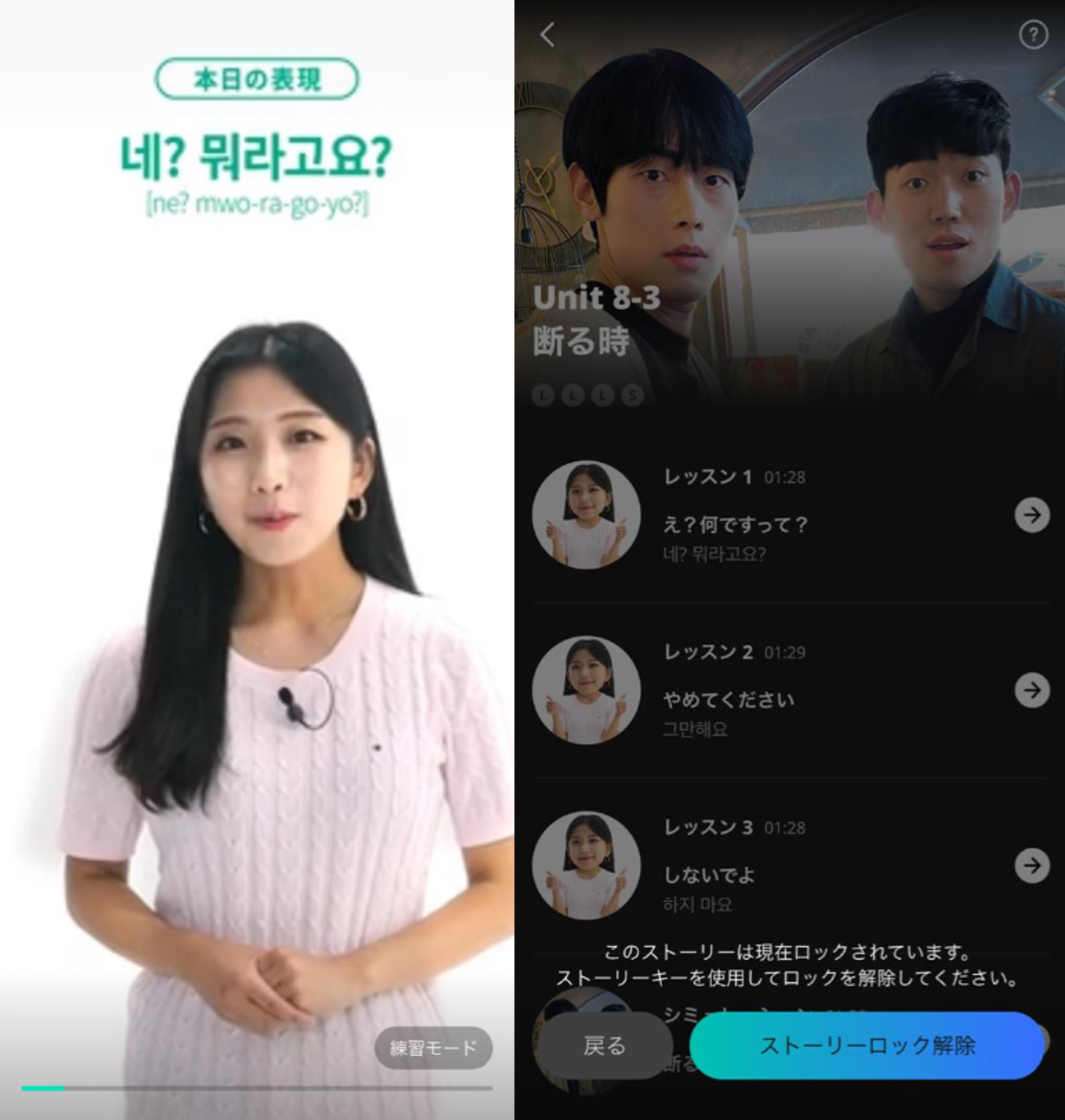1065x1120 pixels.
Task: Unlock story with ストーリーロック解除
Action: [866, 1045]
